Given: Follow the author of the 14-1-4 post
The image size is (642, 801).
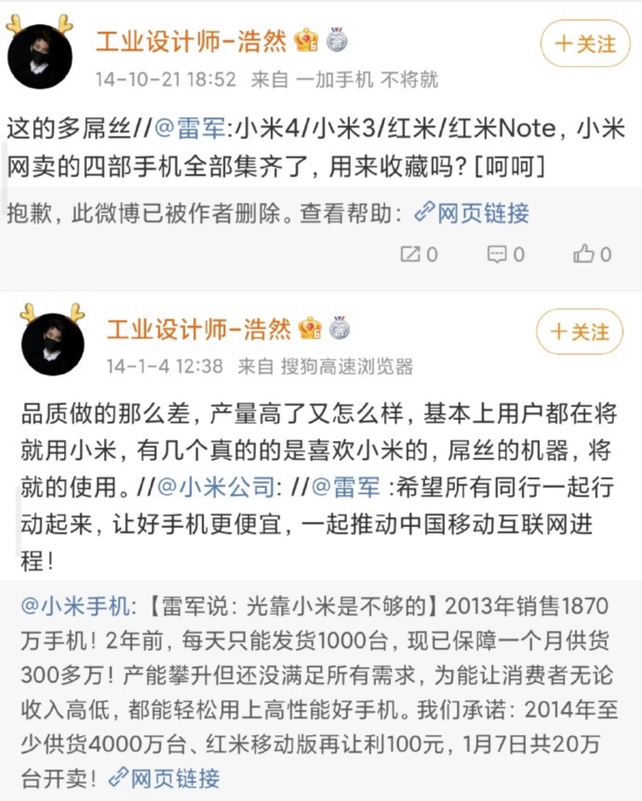Looking at the screenshot, I should tap(580, 331).
